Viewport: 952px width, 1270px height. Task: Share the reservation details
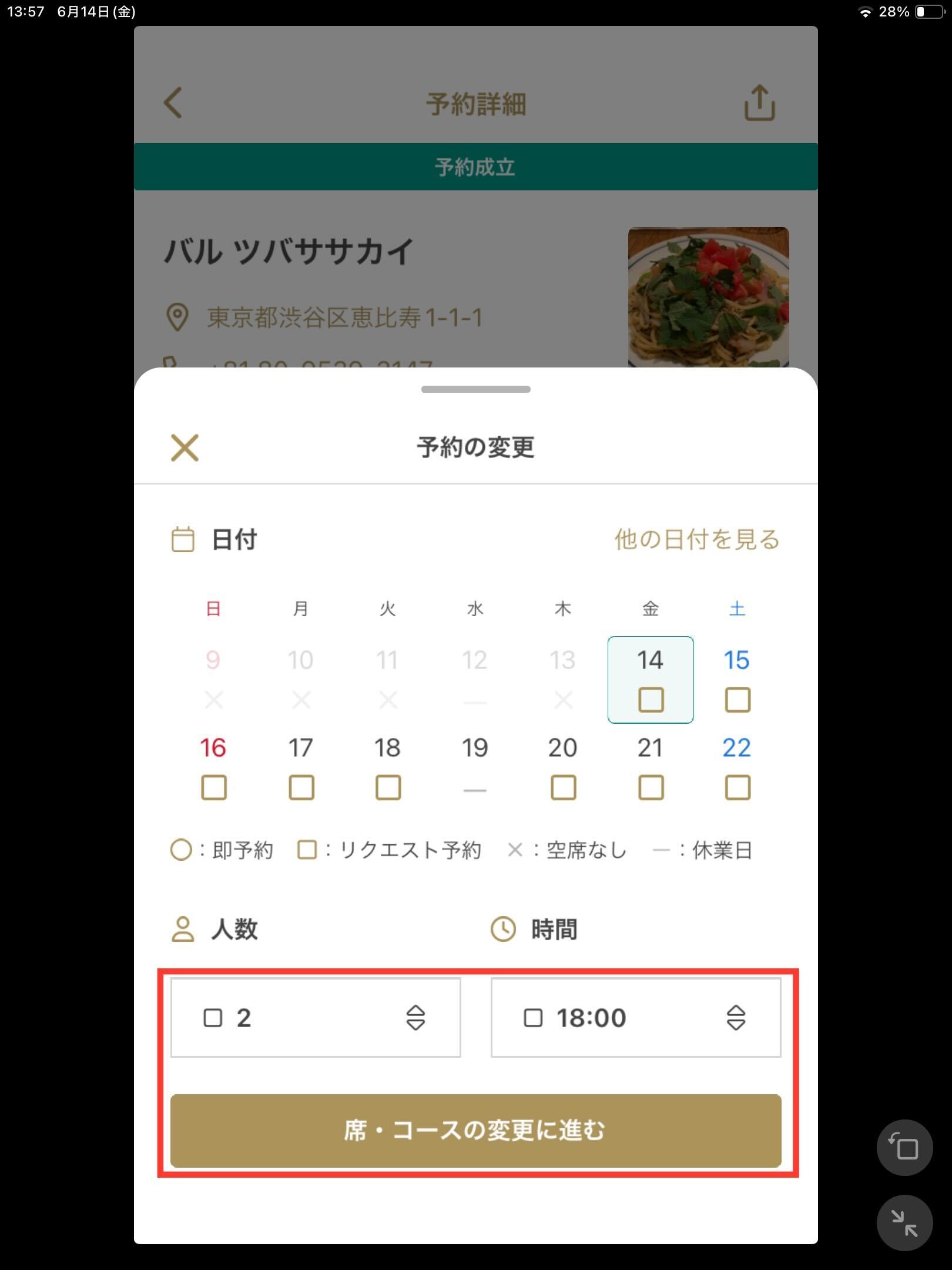coord(759,103)
